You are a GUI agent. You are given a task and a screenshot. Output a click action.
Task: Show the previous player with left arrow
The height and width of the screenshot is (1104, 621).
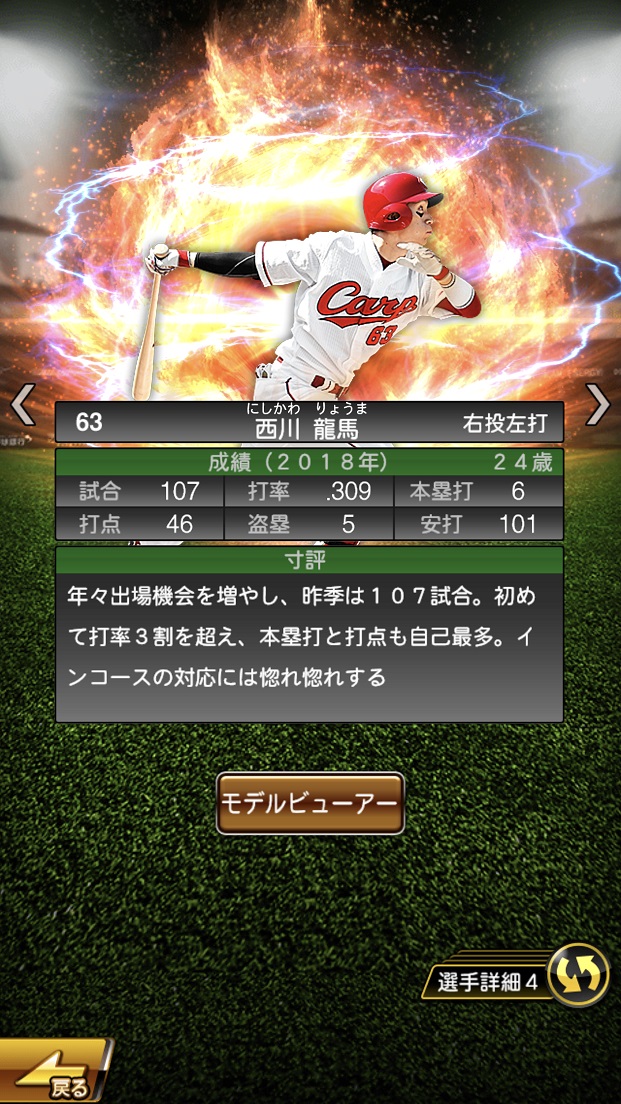point(22,404)
